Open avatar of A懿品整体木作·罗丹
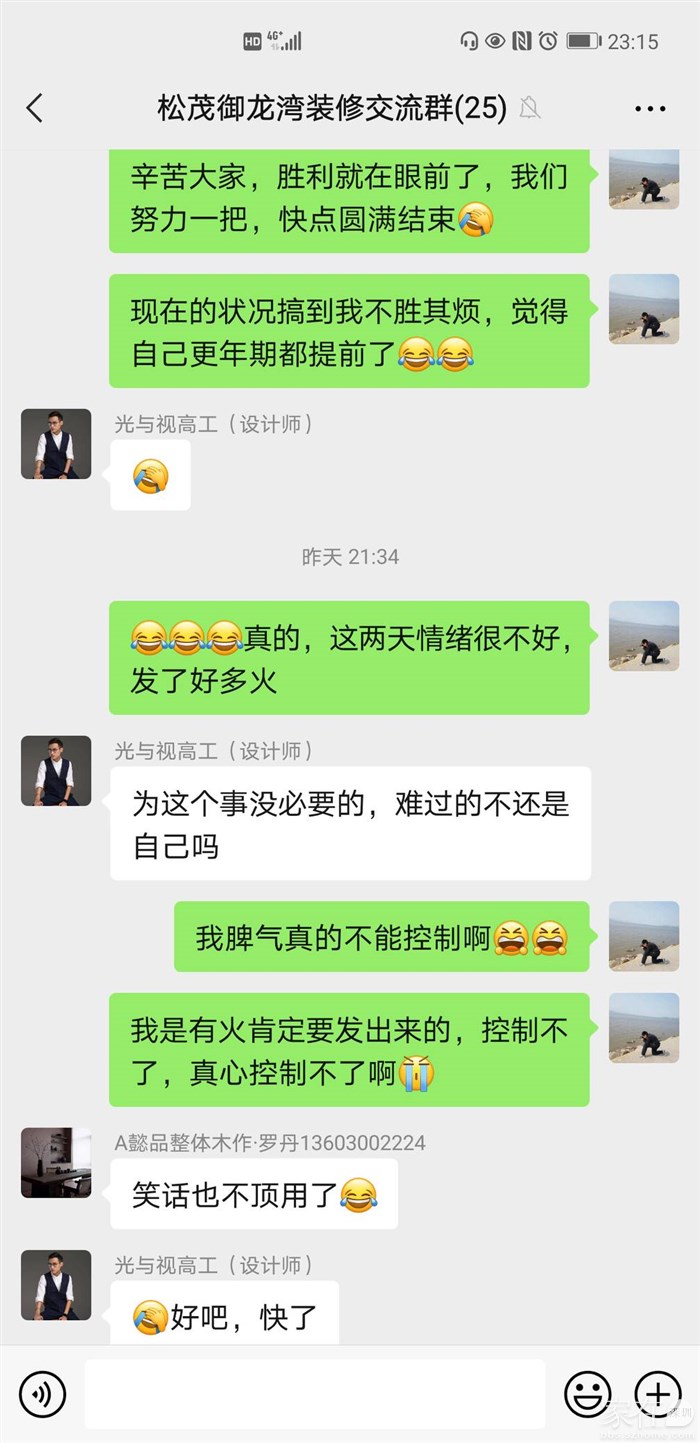 [x=56, y=1163]
